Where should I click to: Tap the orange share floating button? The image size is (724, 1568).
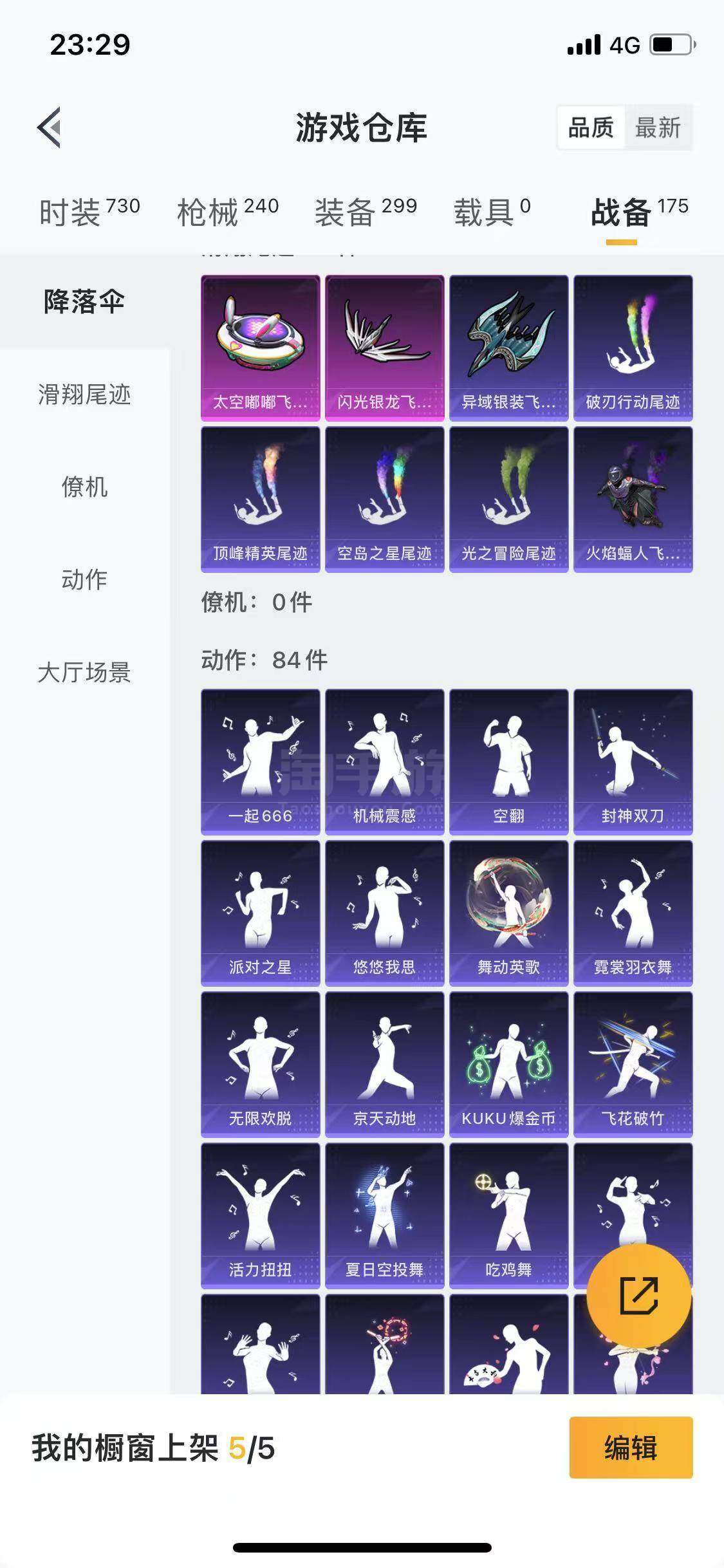click(639, 1296)
